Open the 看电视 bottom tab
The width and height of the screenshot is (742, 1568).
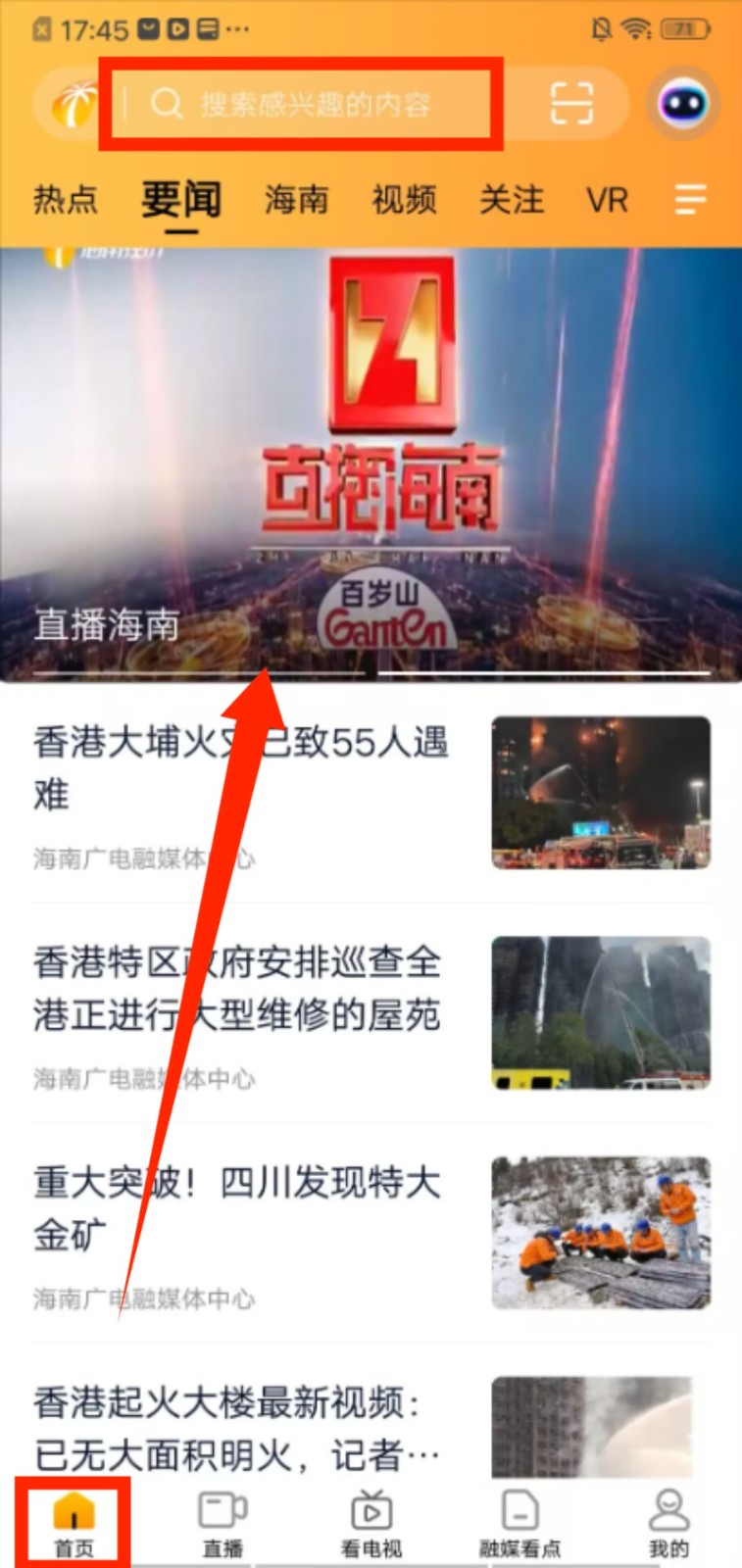click(x=371, y=1525)
